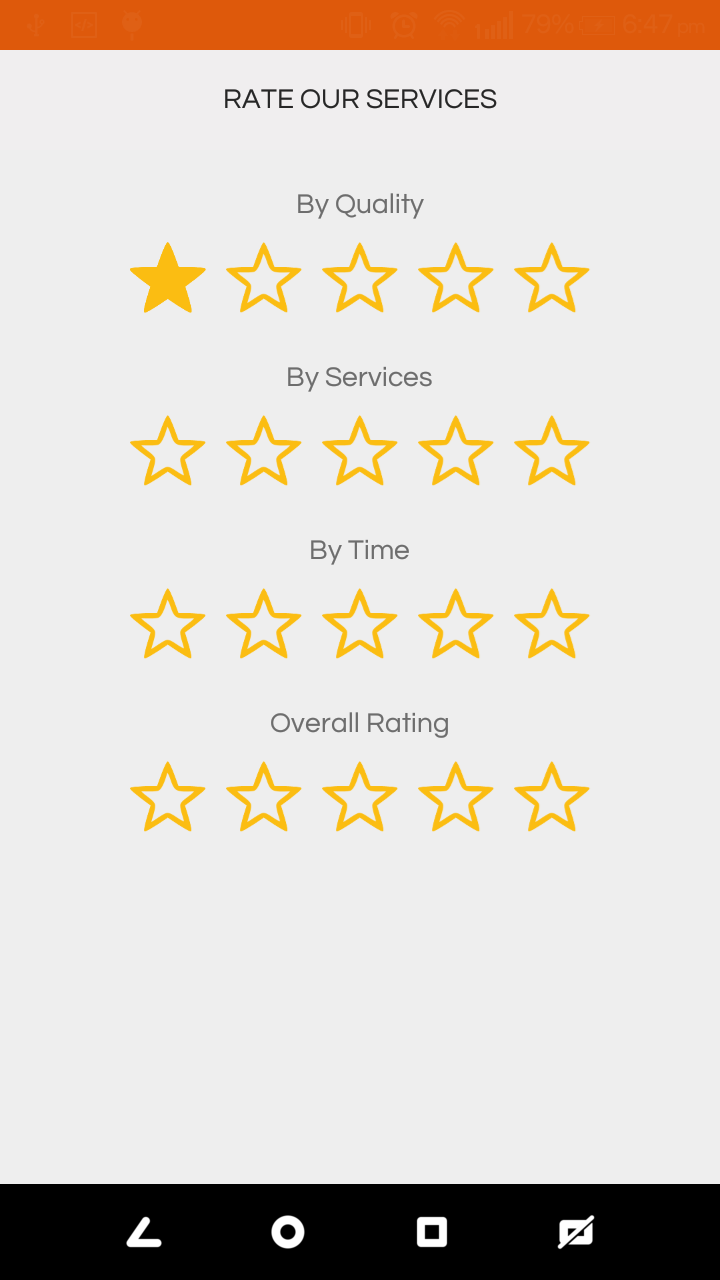Viewport: 720px width, 1280px height.
Task: Toggle the second star in By Quality row
Action: click(263, 278)
